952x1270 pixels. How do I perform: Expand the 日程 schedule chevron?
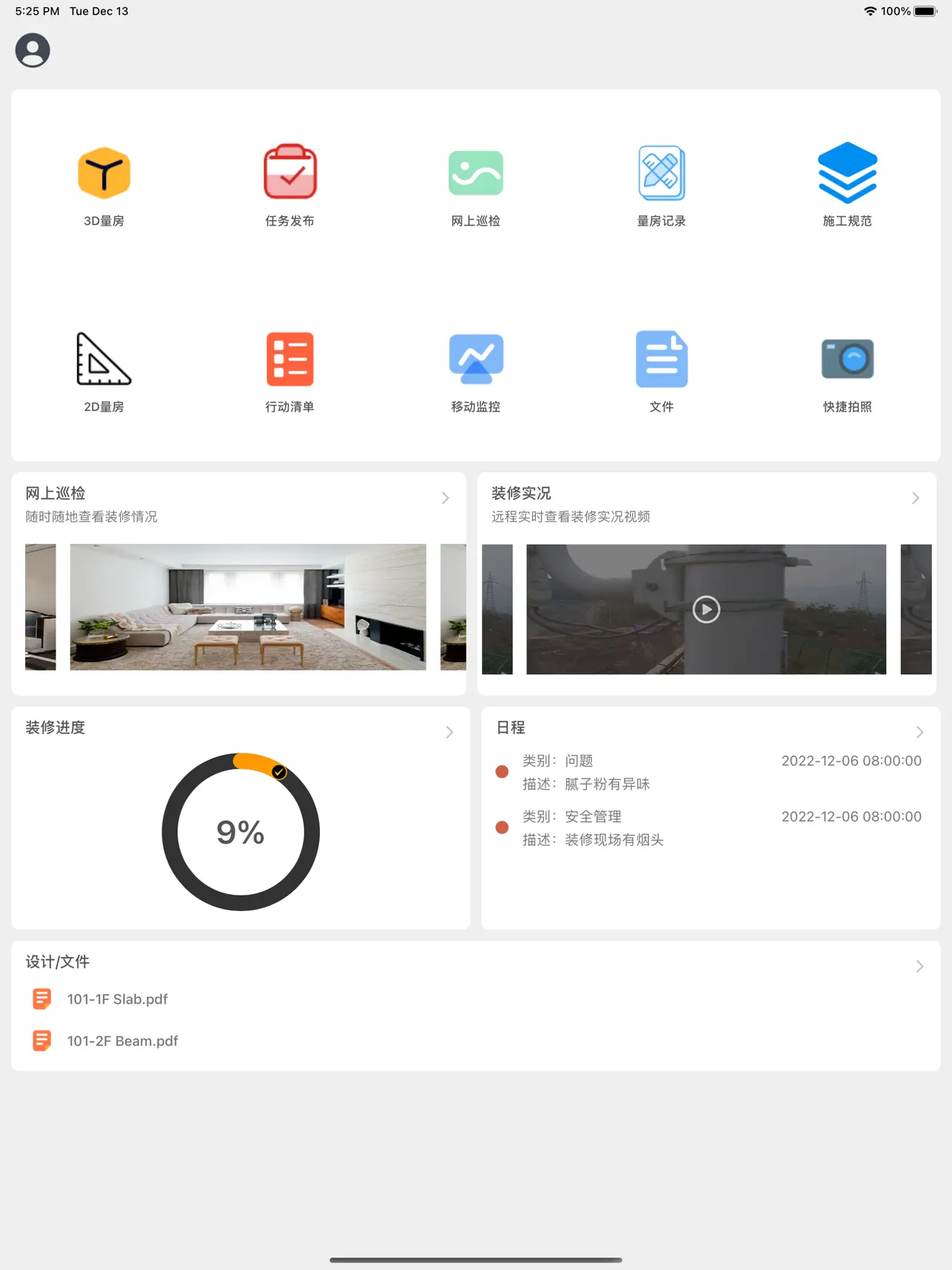click(919, 732)
